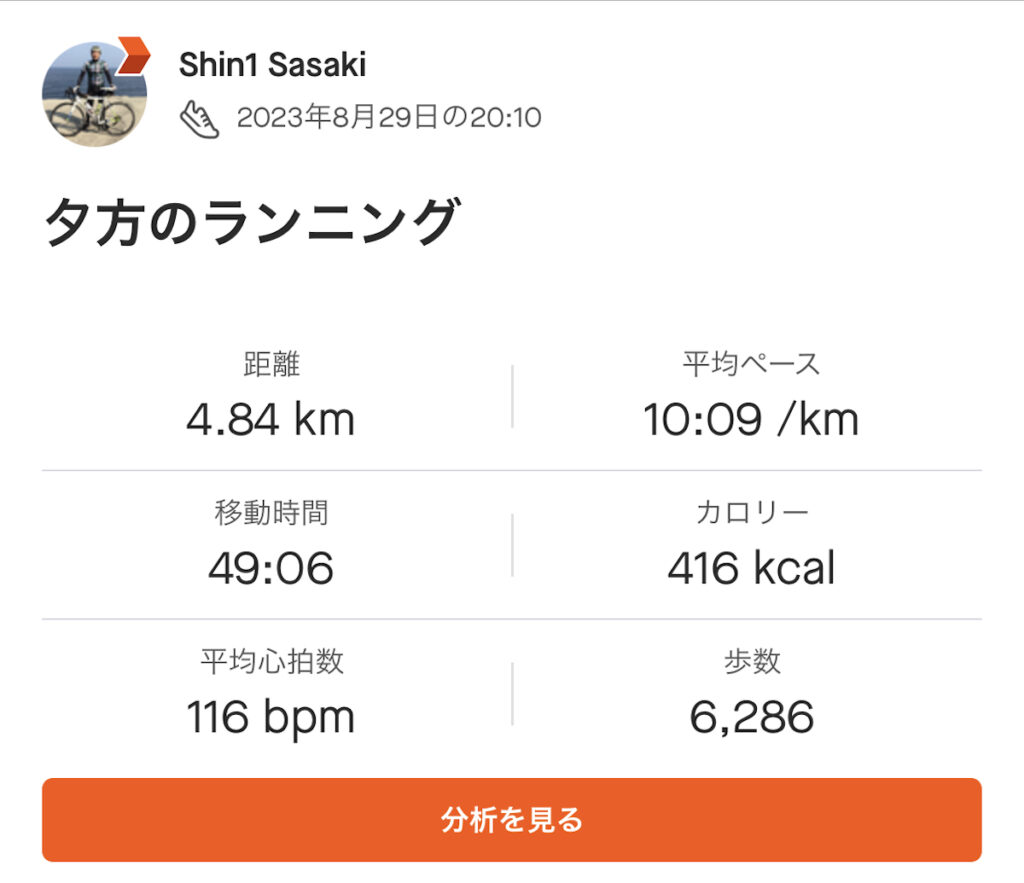This screenshot has width=1024, height=883.
Task: Tap the 分析を見る button
Action: [511, 820]
